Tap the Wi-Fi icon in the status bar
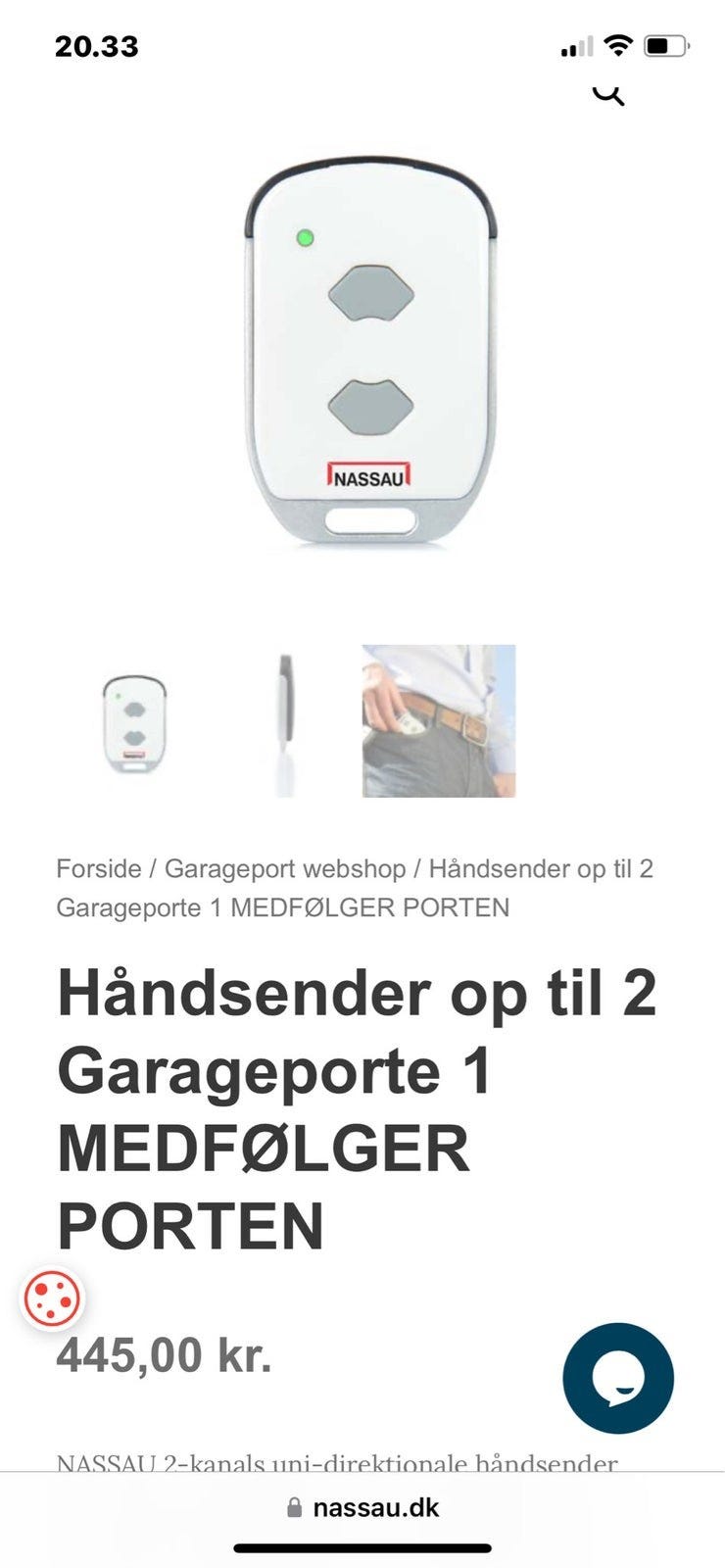This screenshot has width=725, height=1568. (617, 45)
